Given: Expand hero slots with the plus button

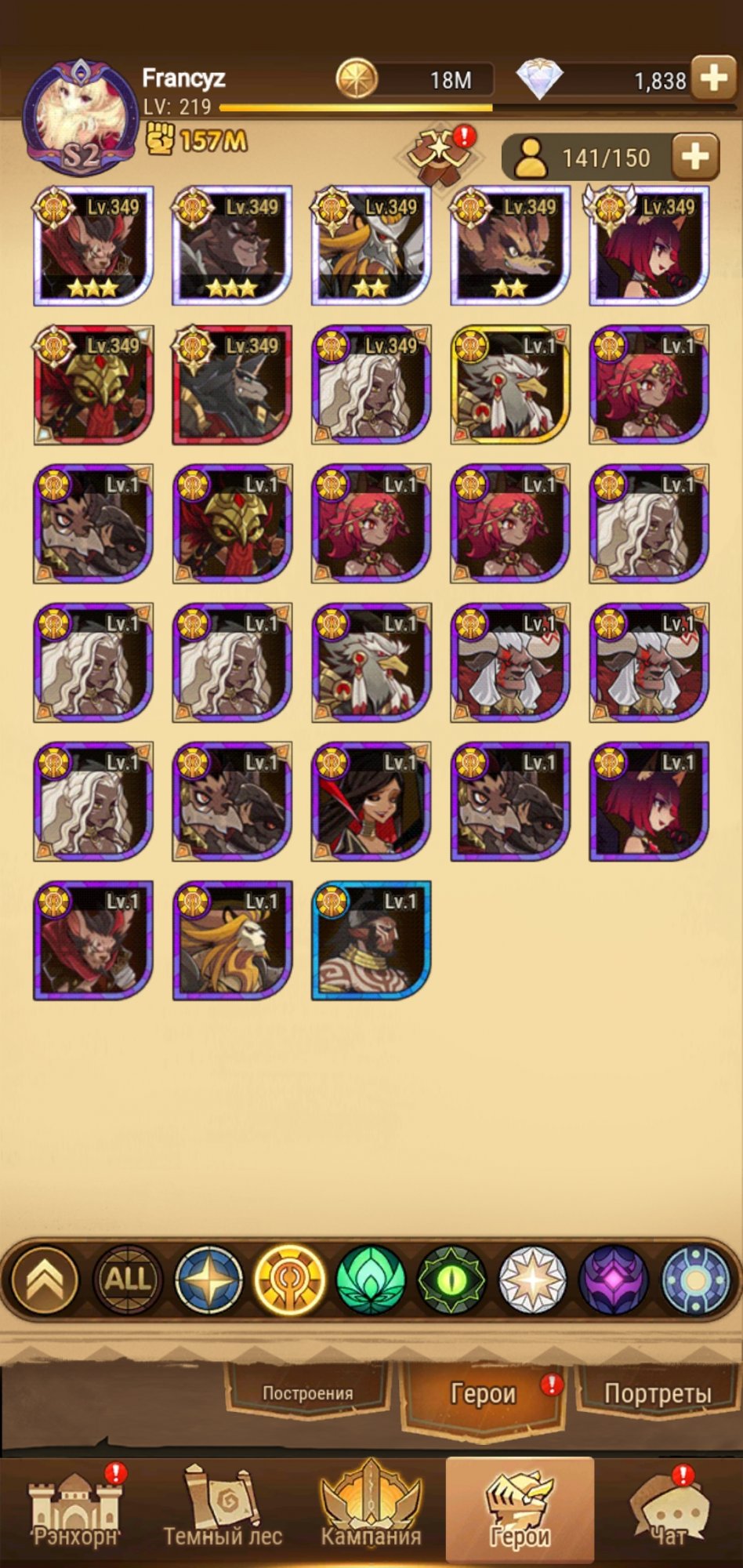Looking at the screenshot, I should point(694,157).
